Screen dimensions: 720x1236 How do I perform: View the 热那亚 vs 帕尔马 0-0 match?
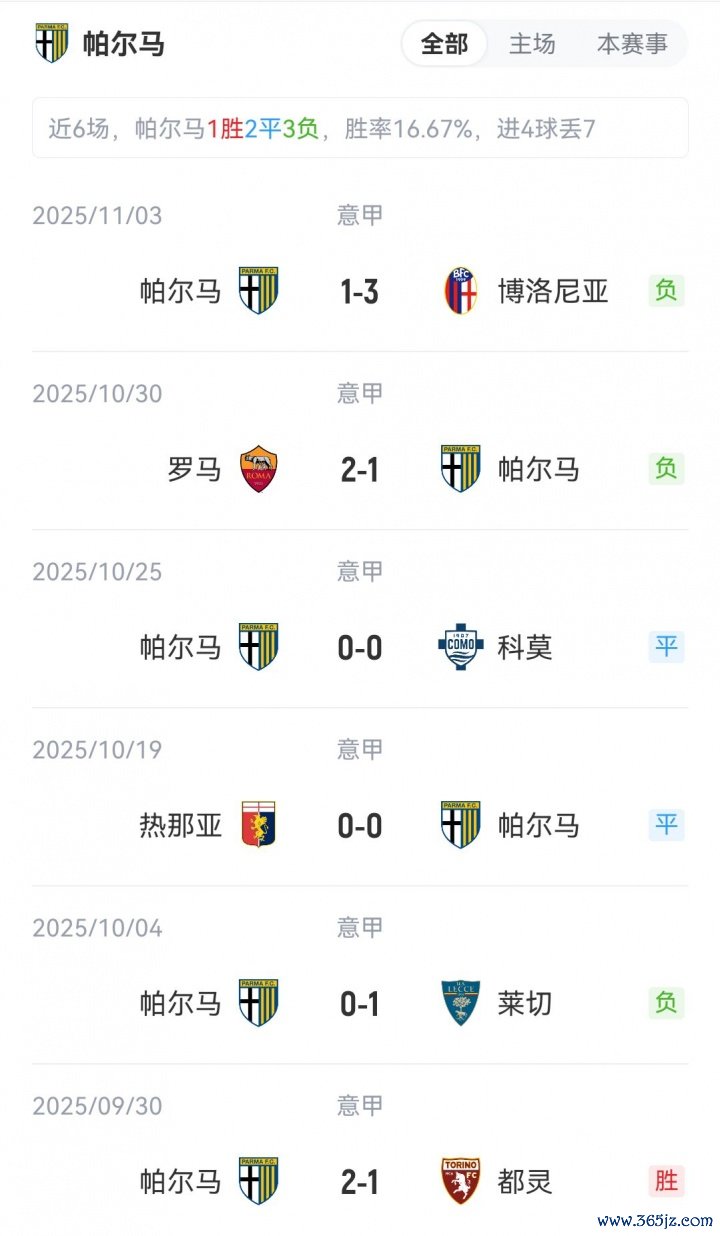click(360, 825)
